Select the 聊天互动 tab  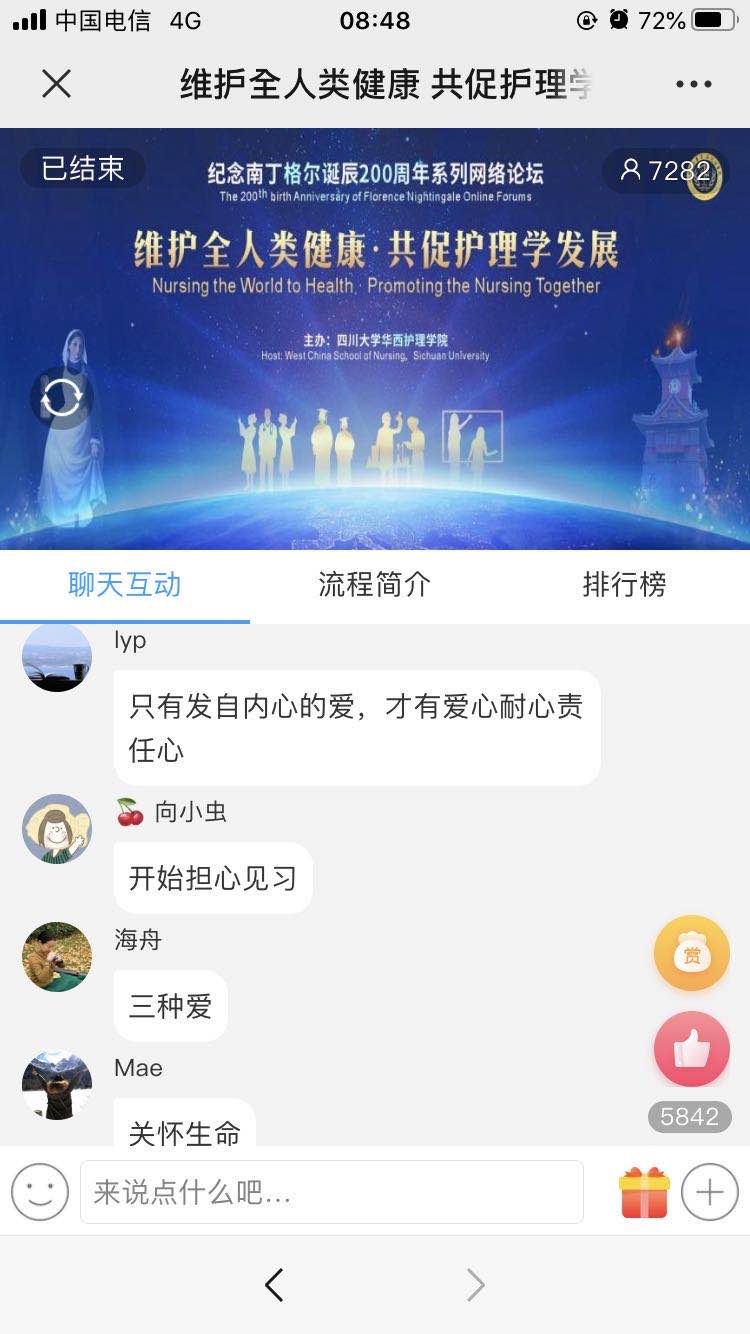point(124,585)
